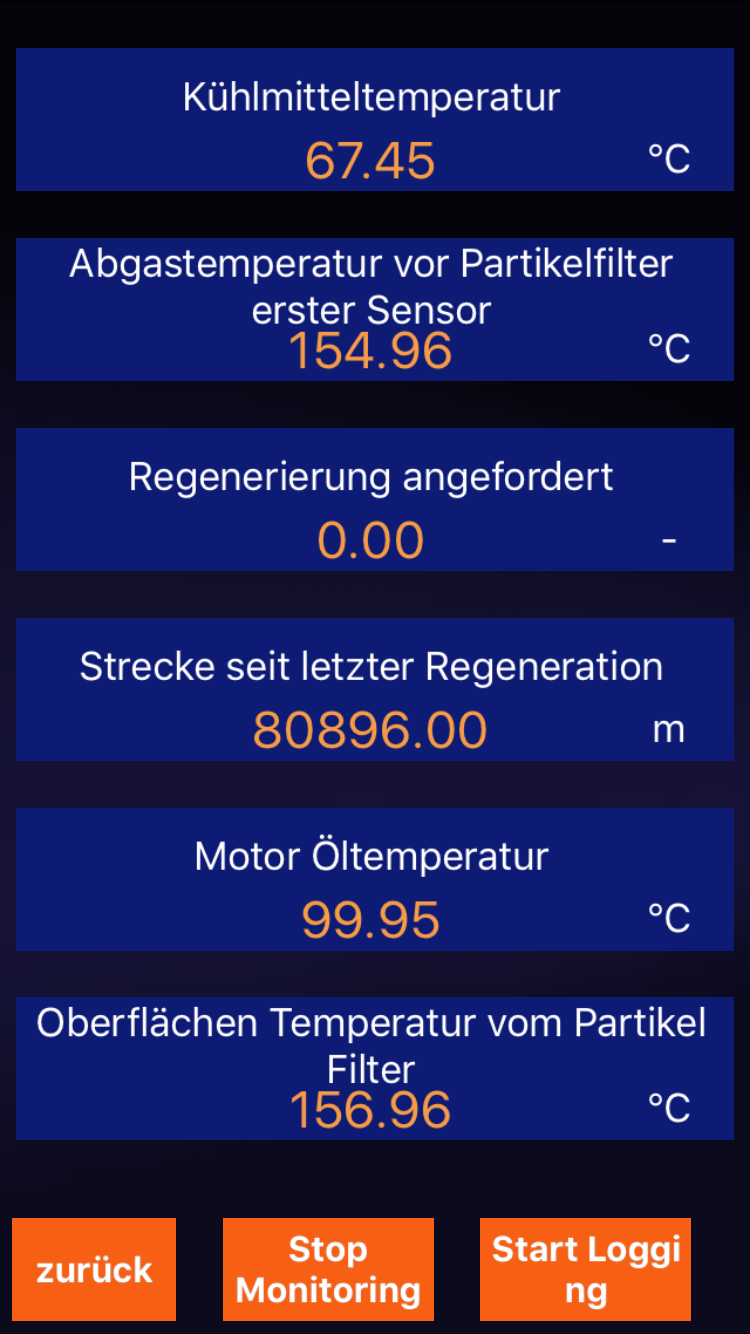This screenshot has width=750, height=1334.
Task: Tap the zurück button
Action: (x=94, y=1269)
